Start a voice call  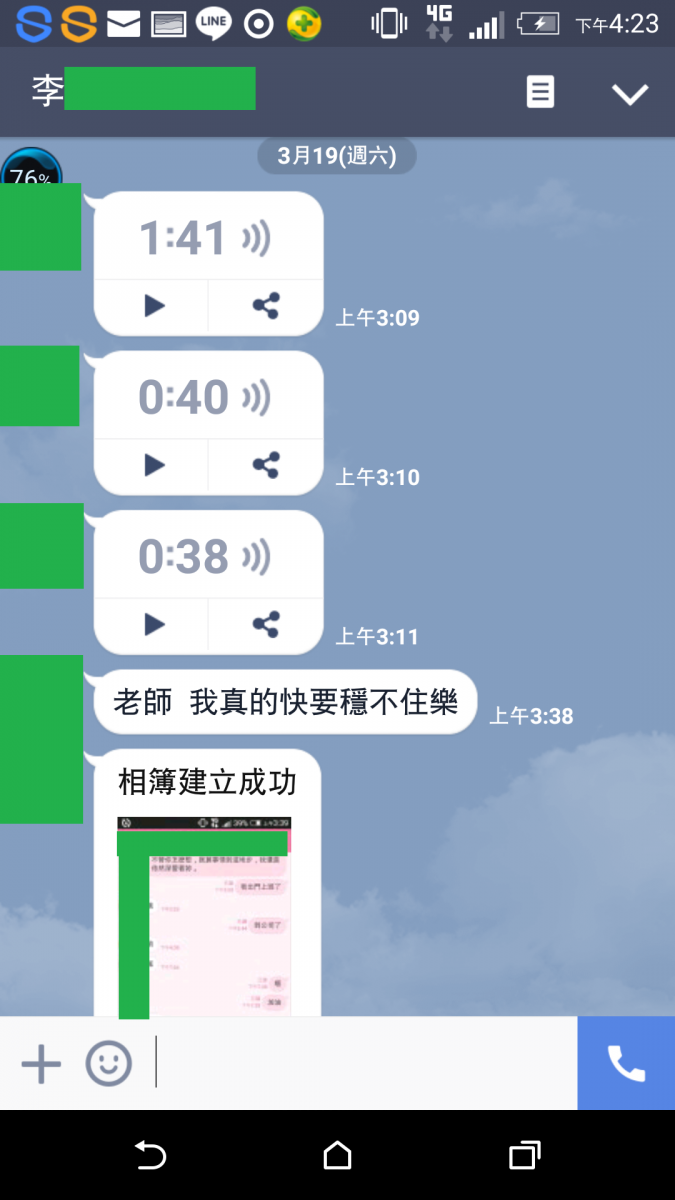coord(626,1064)
